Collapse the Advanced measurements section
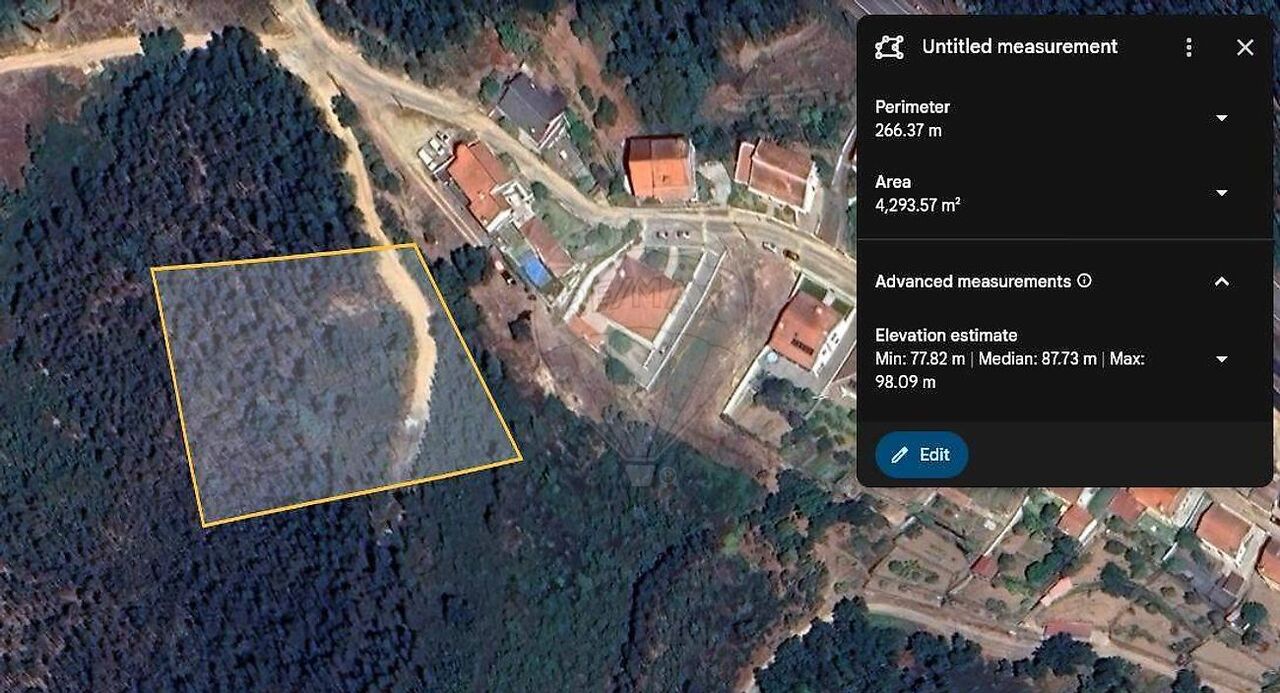Viewport: 1280px width, 693px height. pos(1221,282)
